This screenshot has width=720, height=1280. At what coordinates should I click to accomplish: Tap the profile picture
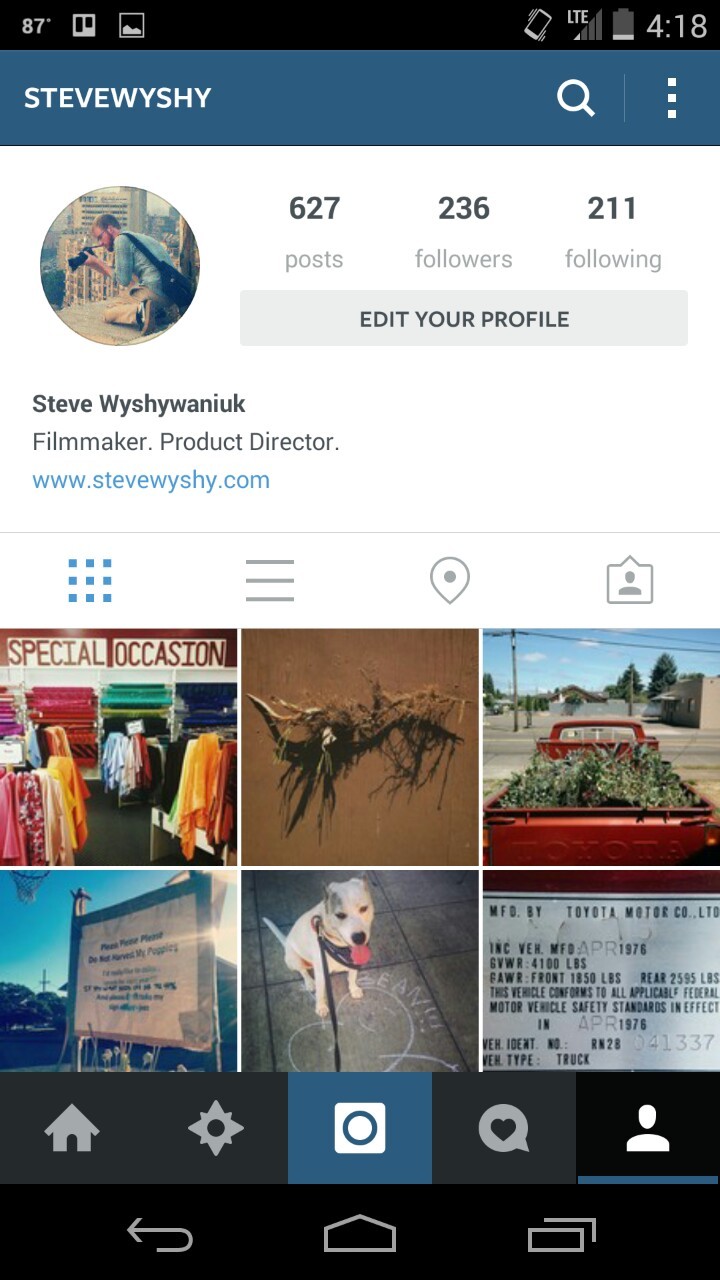(120, 266)
